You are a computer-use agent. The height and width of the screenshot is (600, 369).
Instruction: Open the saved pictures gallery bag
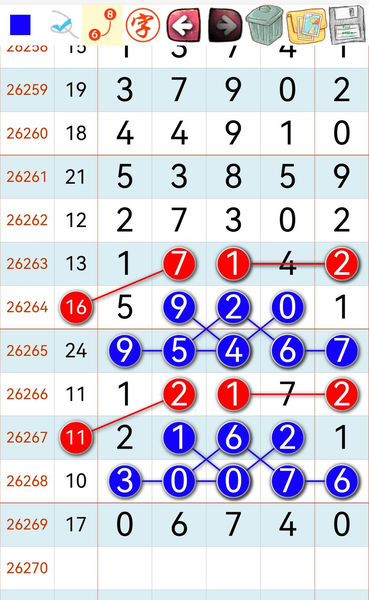(307, 26)
